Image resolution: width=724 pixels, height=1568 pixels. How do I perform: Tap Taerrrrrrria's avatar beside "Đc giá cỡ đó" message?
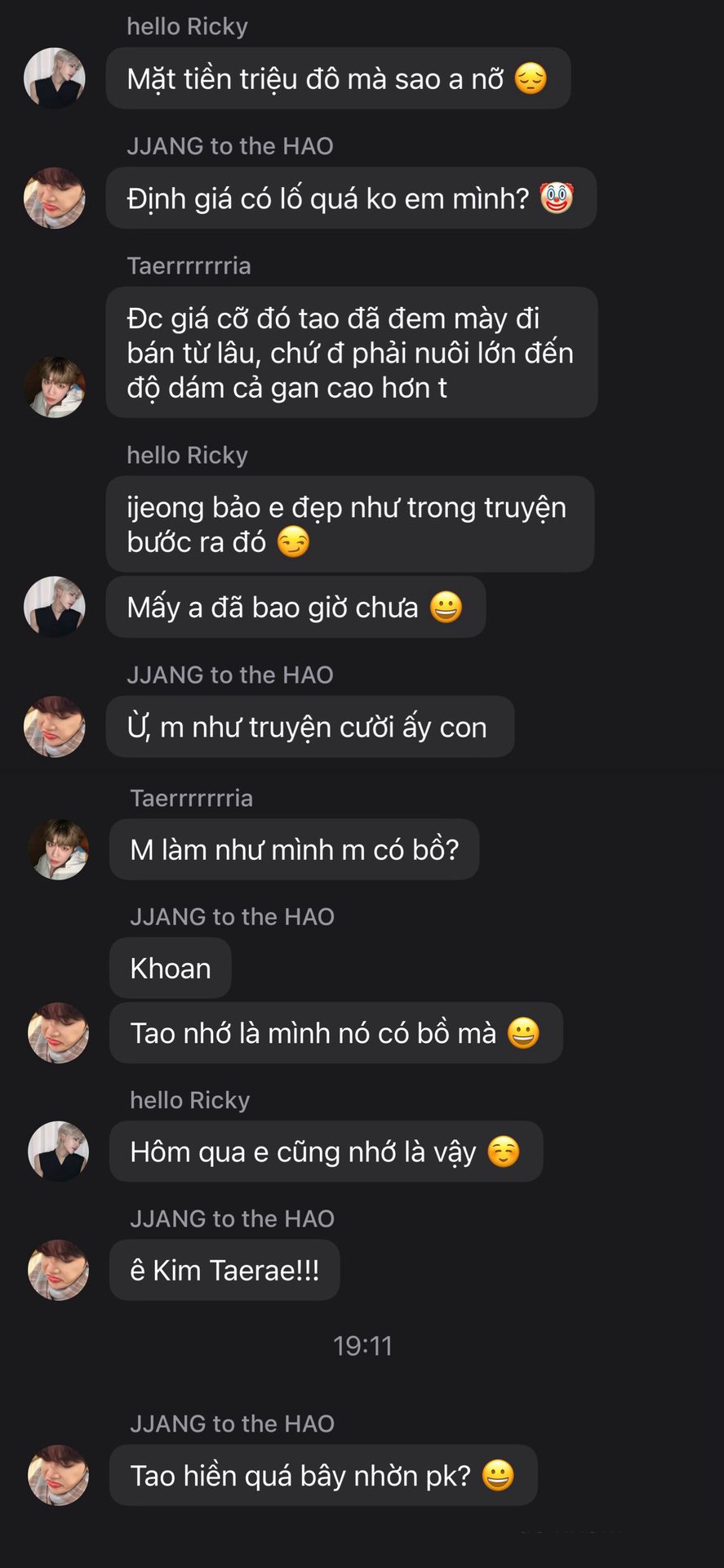(x=55, y=387)
